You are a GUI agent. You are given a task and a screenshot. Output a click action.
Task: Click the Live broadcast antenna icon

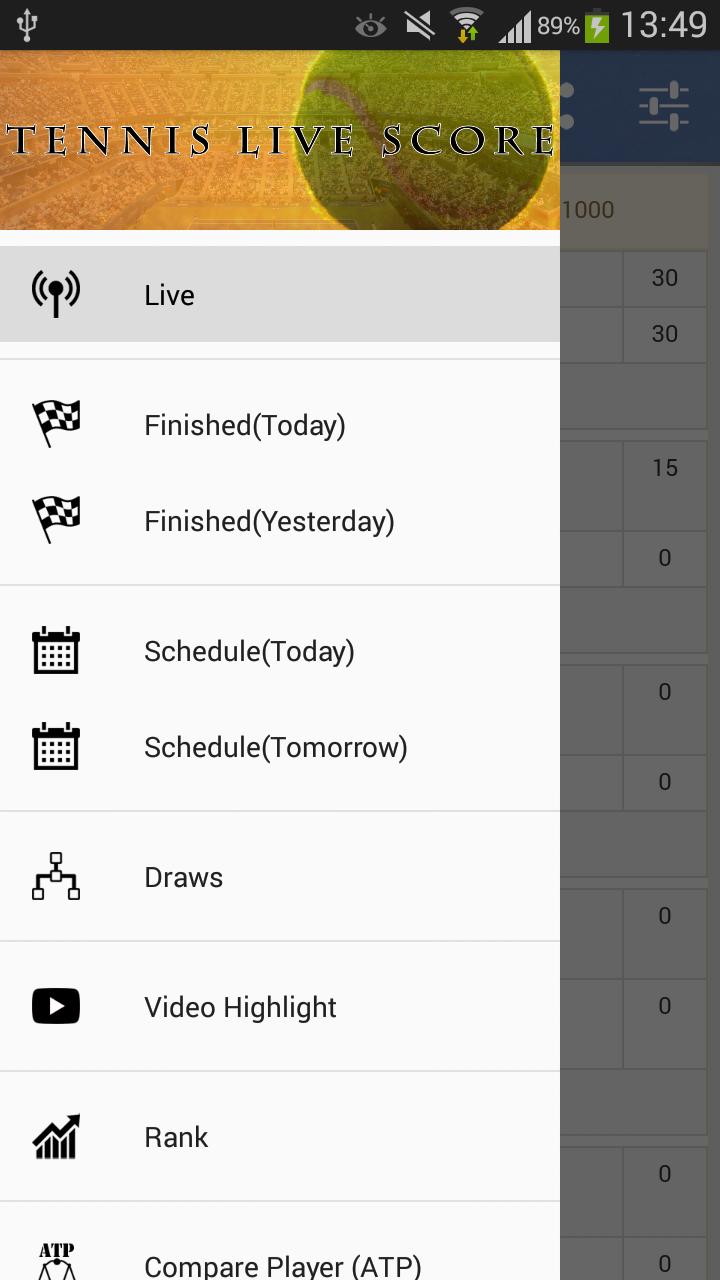coord(56,292)
